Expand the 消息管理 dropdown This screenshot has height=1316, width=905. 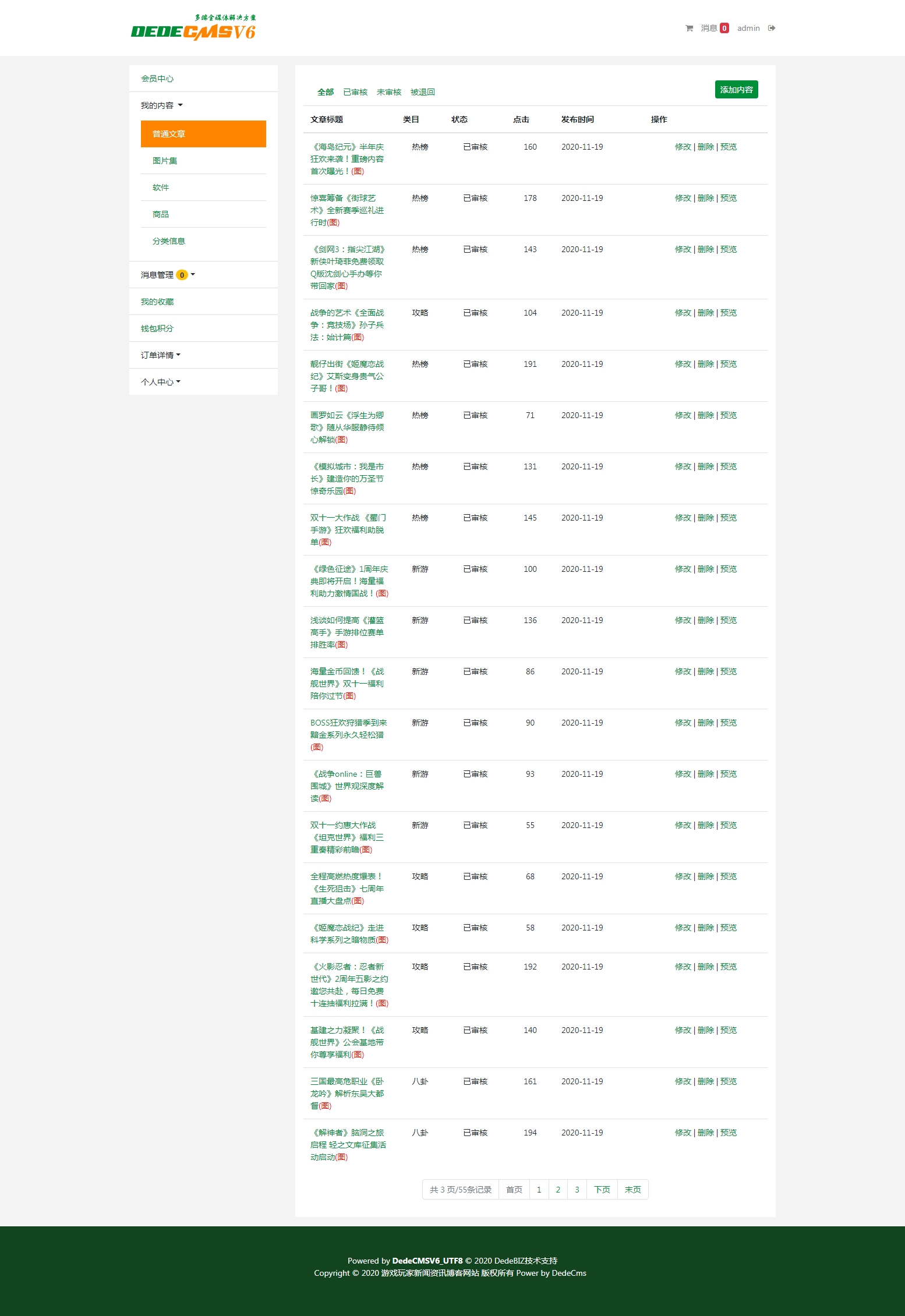168,275
